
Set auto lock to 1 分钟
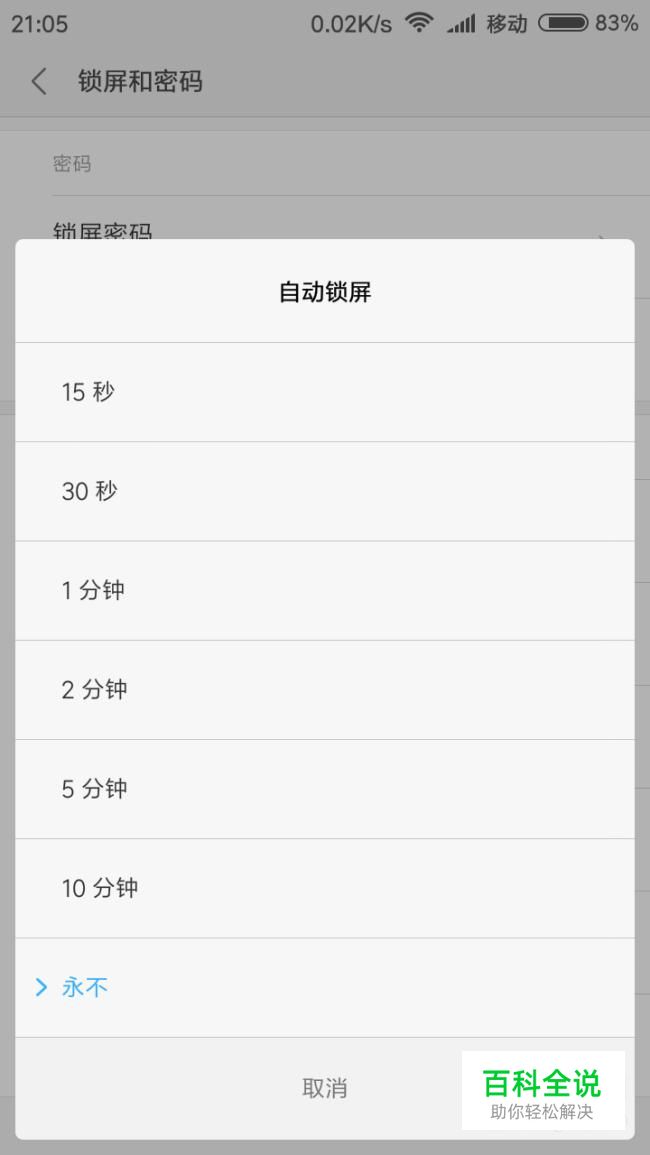click(x=325, y=591)
